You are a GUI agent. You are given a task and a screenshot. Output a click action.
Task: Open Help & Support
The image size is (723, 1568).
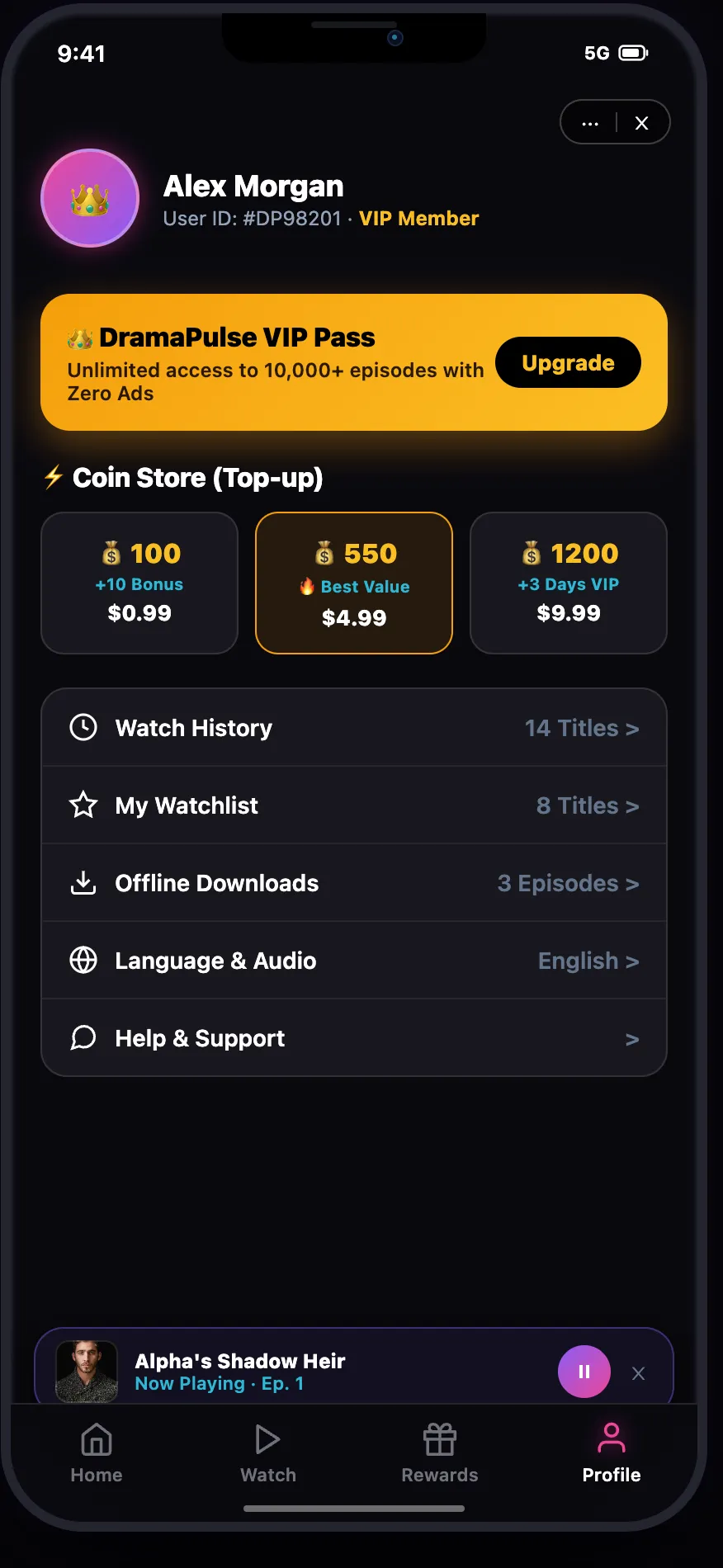pos(354,1038)
